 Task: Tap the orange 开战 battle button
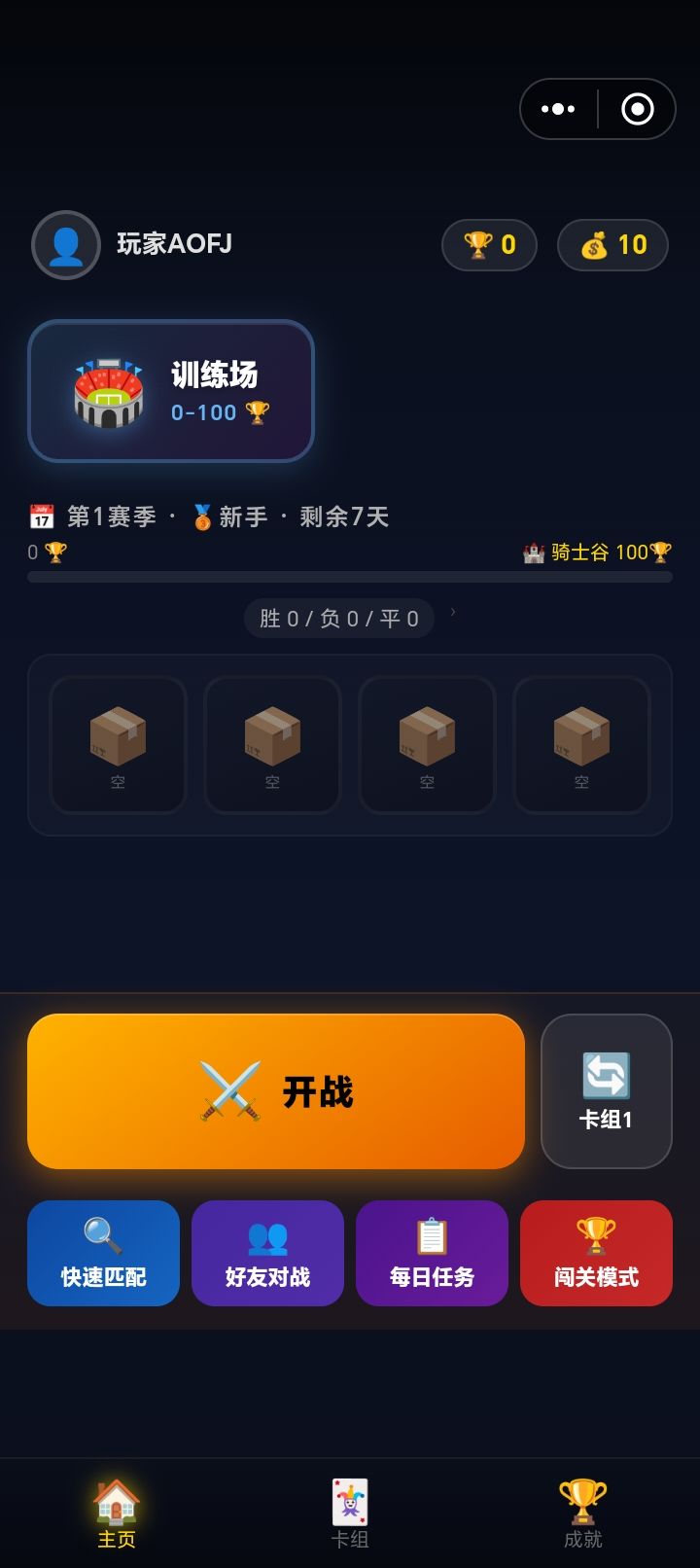click(275, 1089)
